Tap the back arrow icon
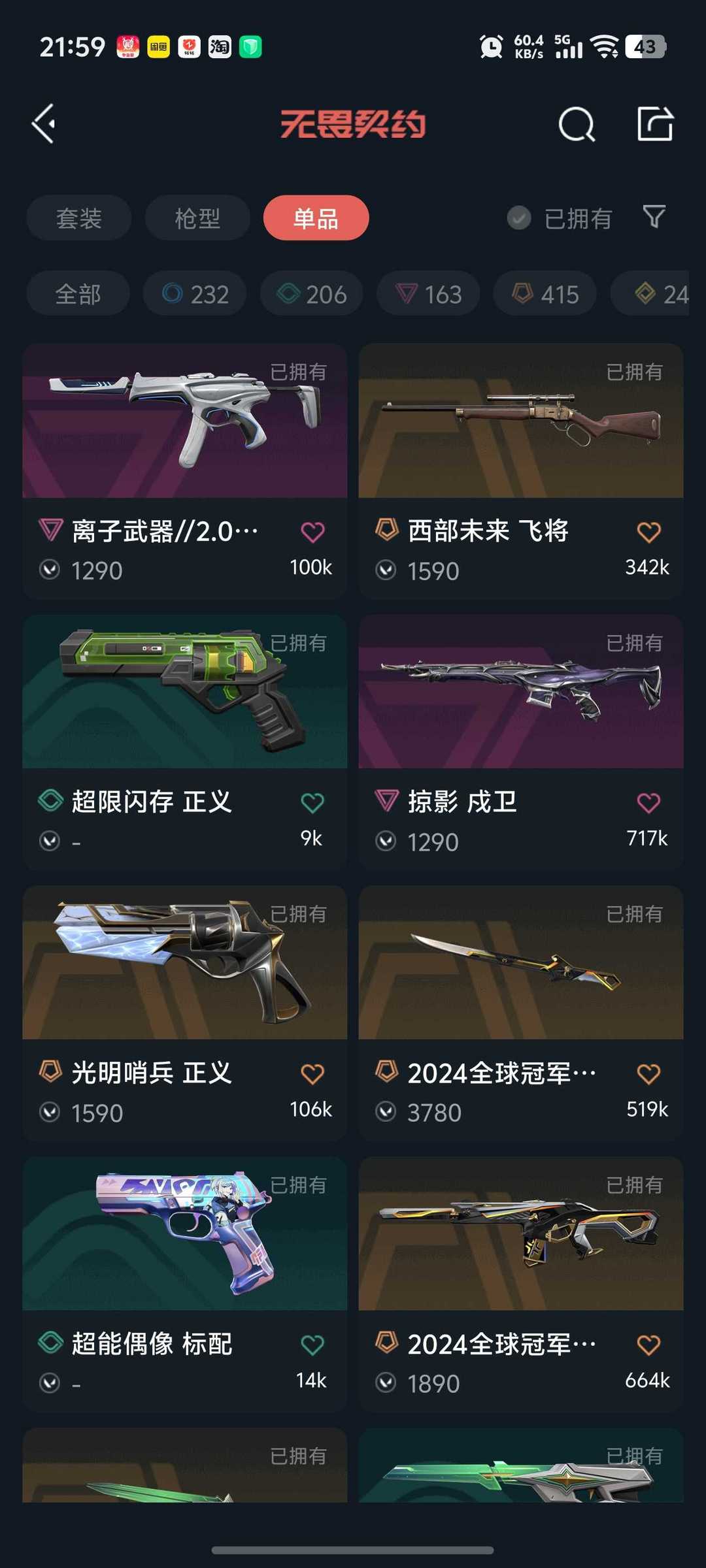Screen dimensions: 706x1568 coord(43,125)
